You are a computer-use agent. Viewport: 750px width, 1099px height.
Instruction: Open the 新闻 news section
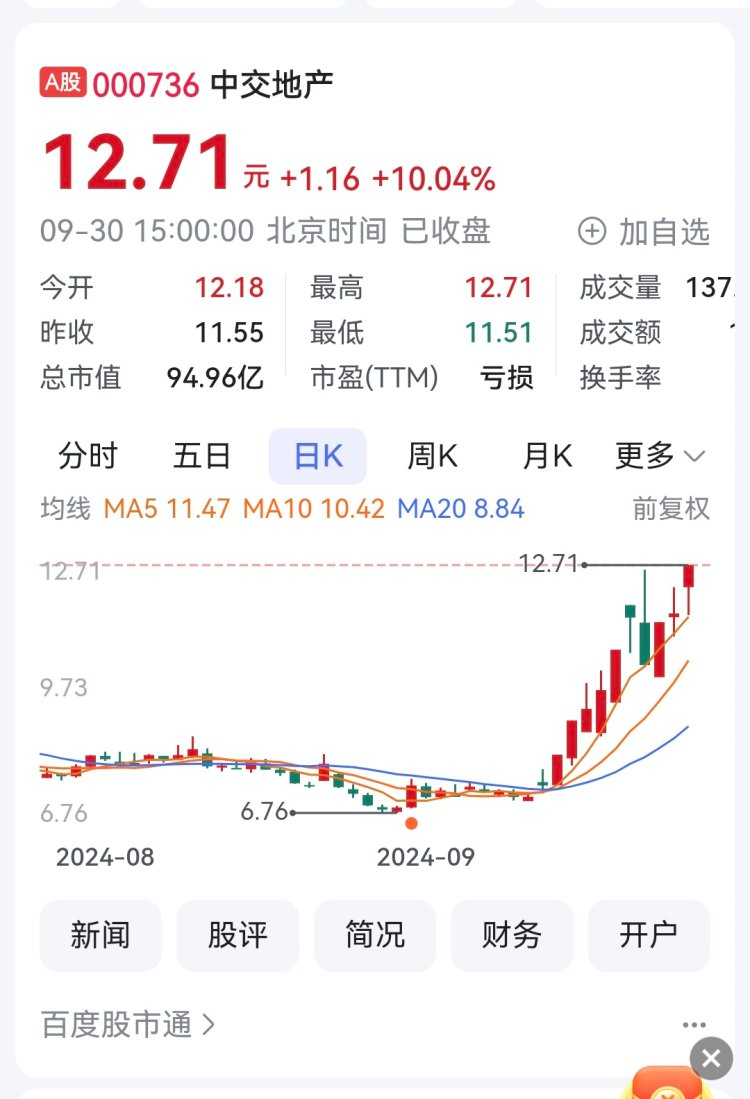(100, 935)
